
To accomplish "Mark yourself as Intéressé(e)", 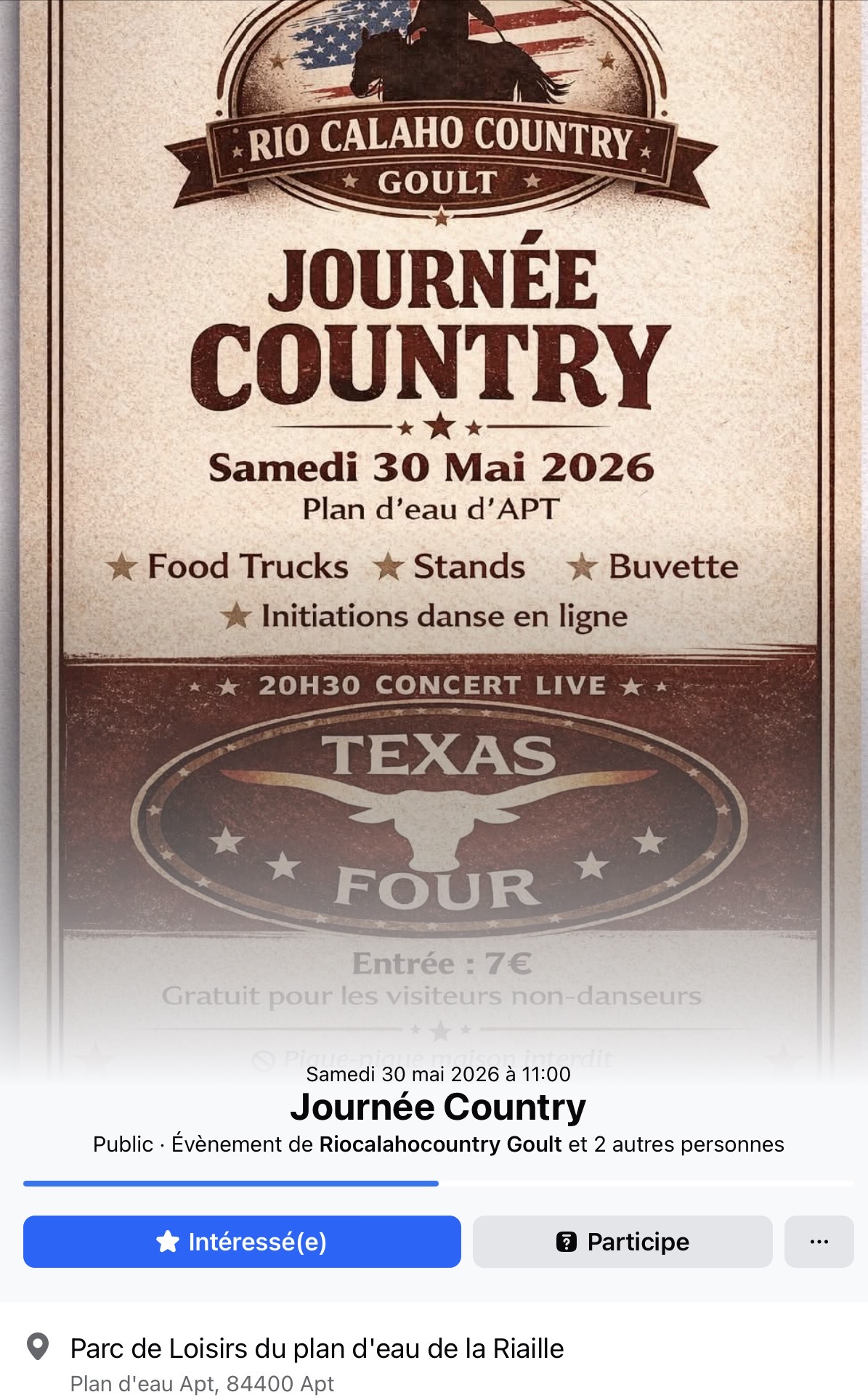I will point(242,1242).
